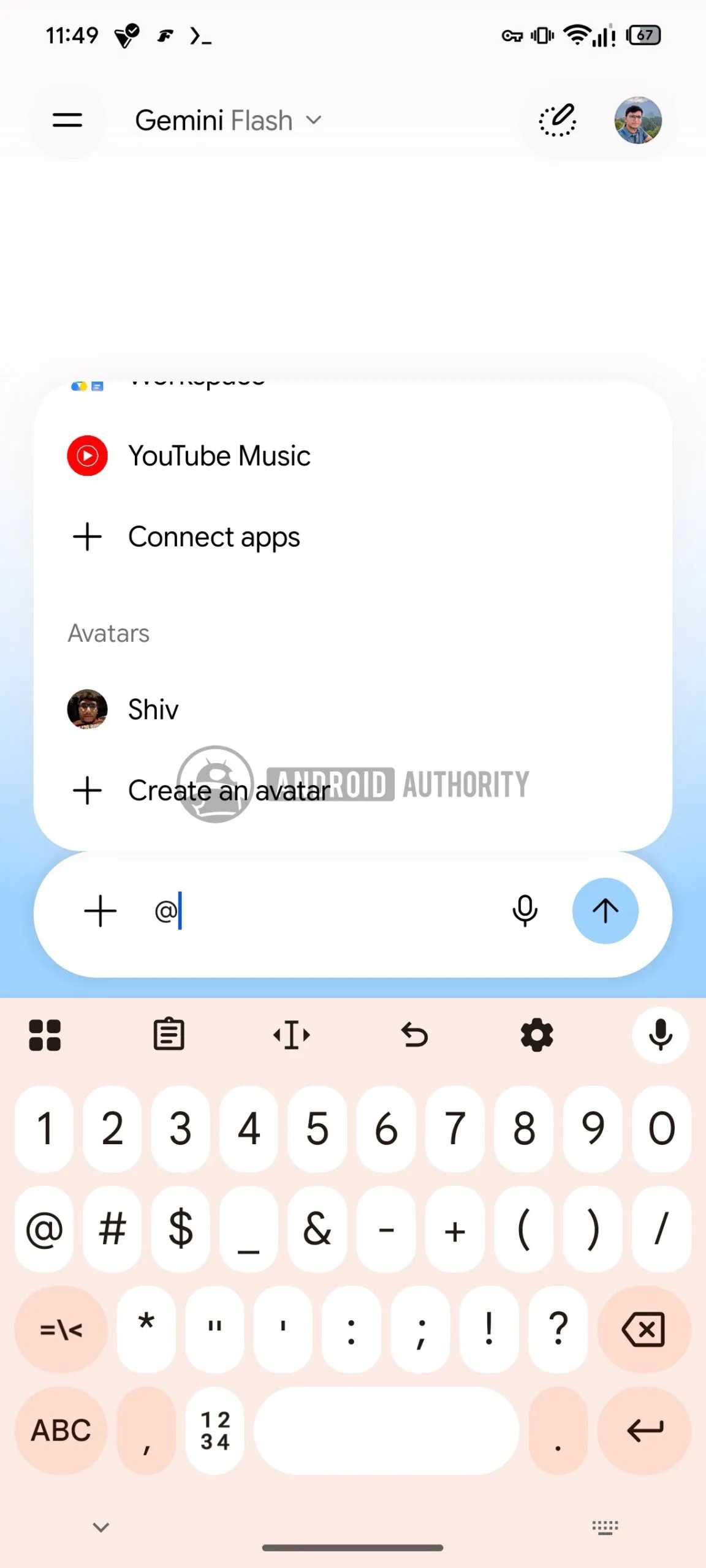Tap the keyboard undo arrow
The image size is (706, 1568).
[414, 1035]
